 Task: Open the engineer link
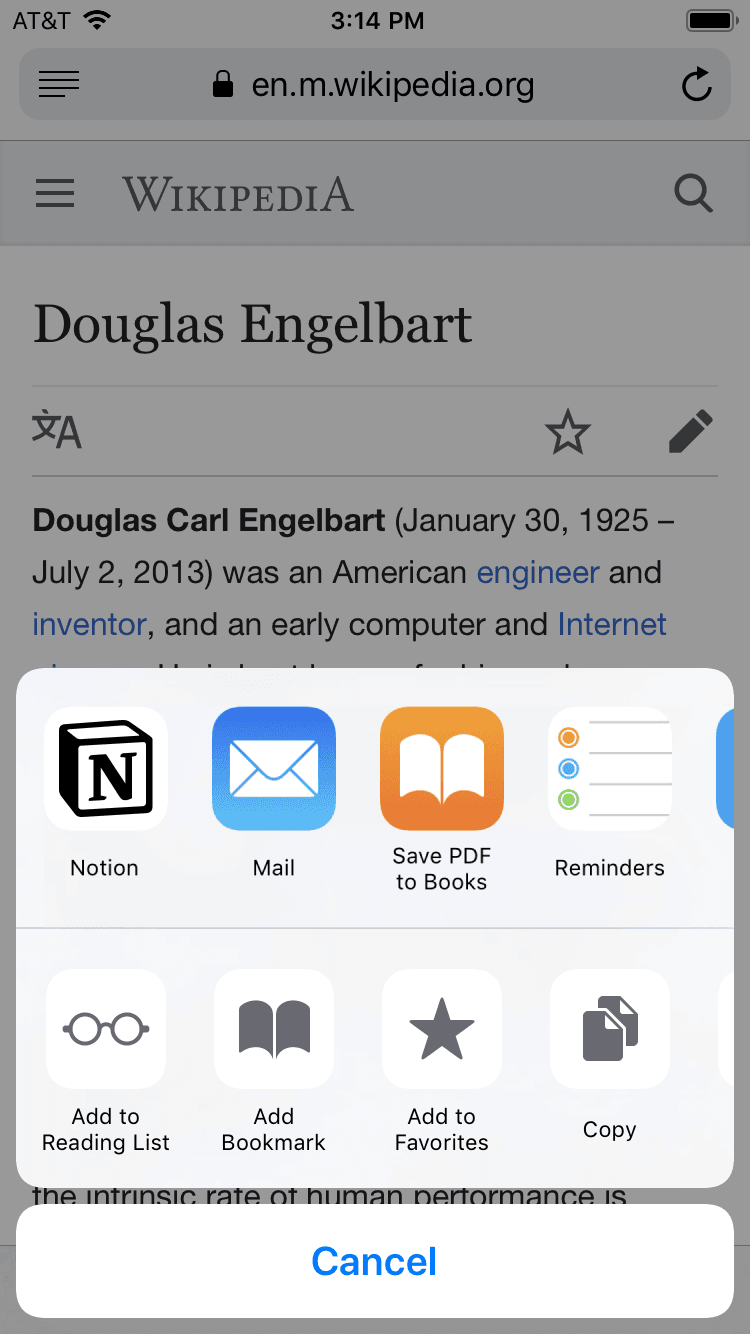[x=538, y=572]
